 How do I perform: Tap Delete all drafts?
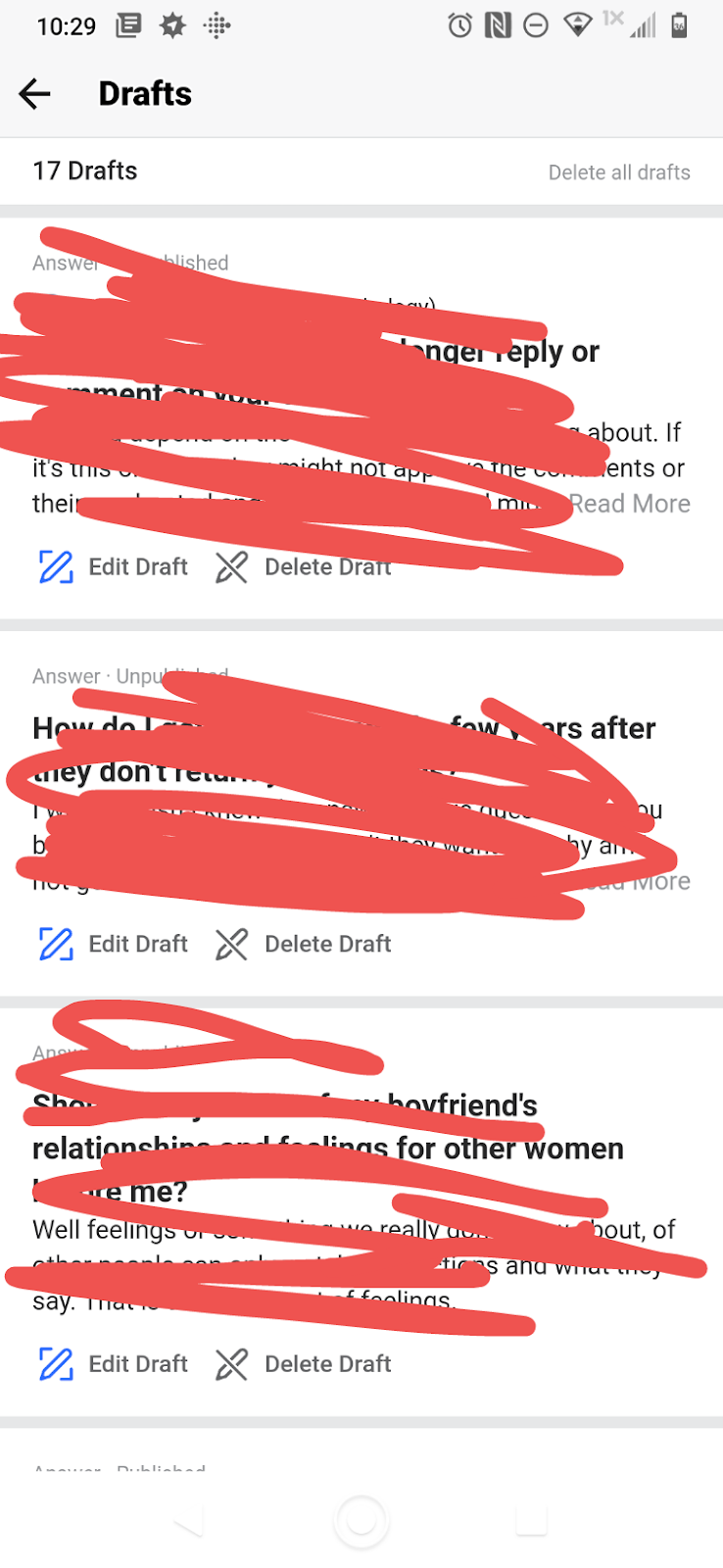tap(618, 172)
